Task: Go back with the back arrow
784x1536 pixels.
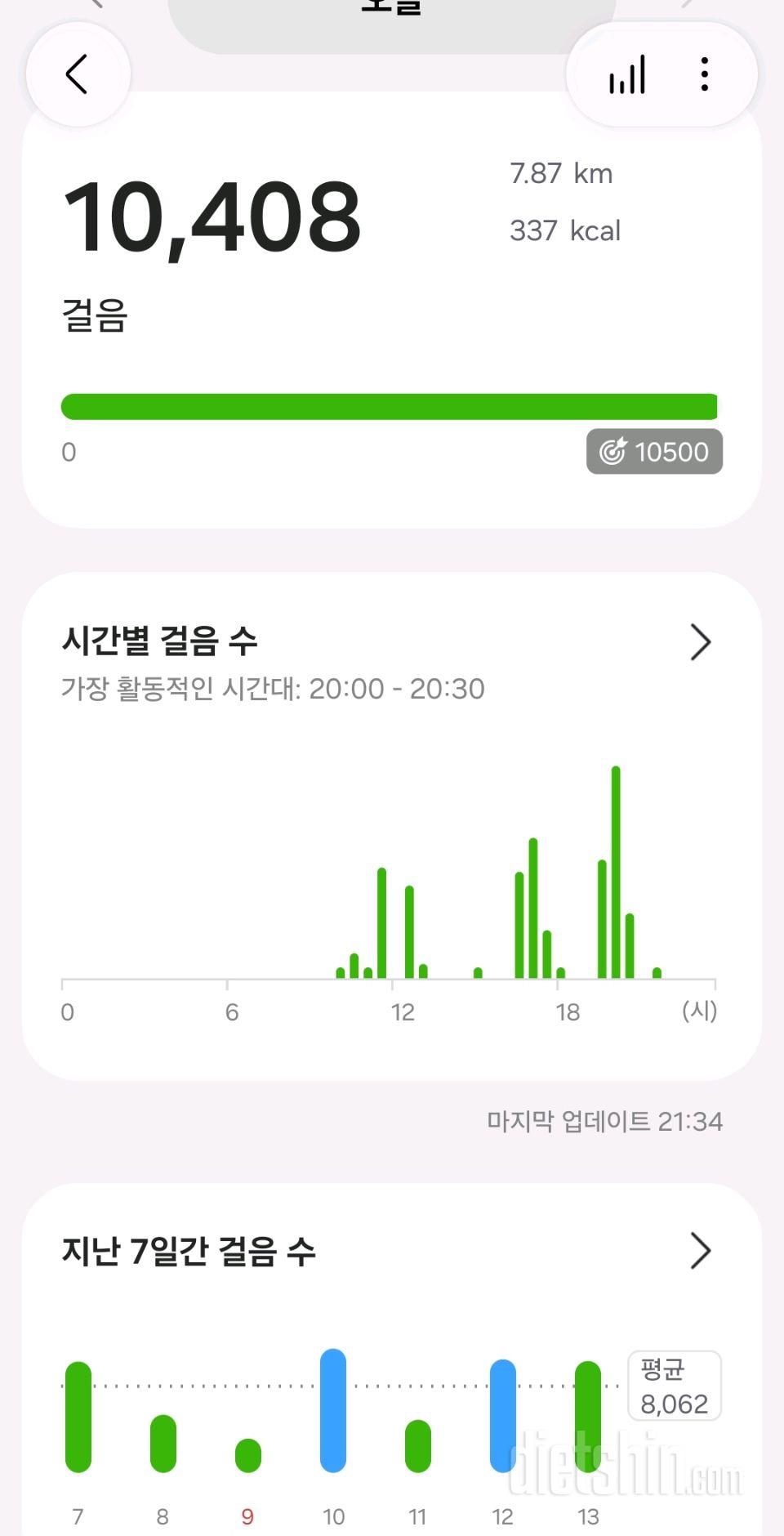Action: tap(78, 74)
